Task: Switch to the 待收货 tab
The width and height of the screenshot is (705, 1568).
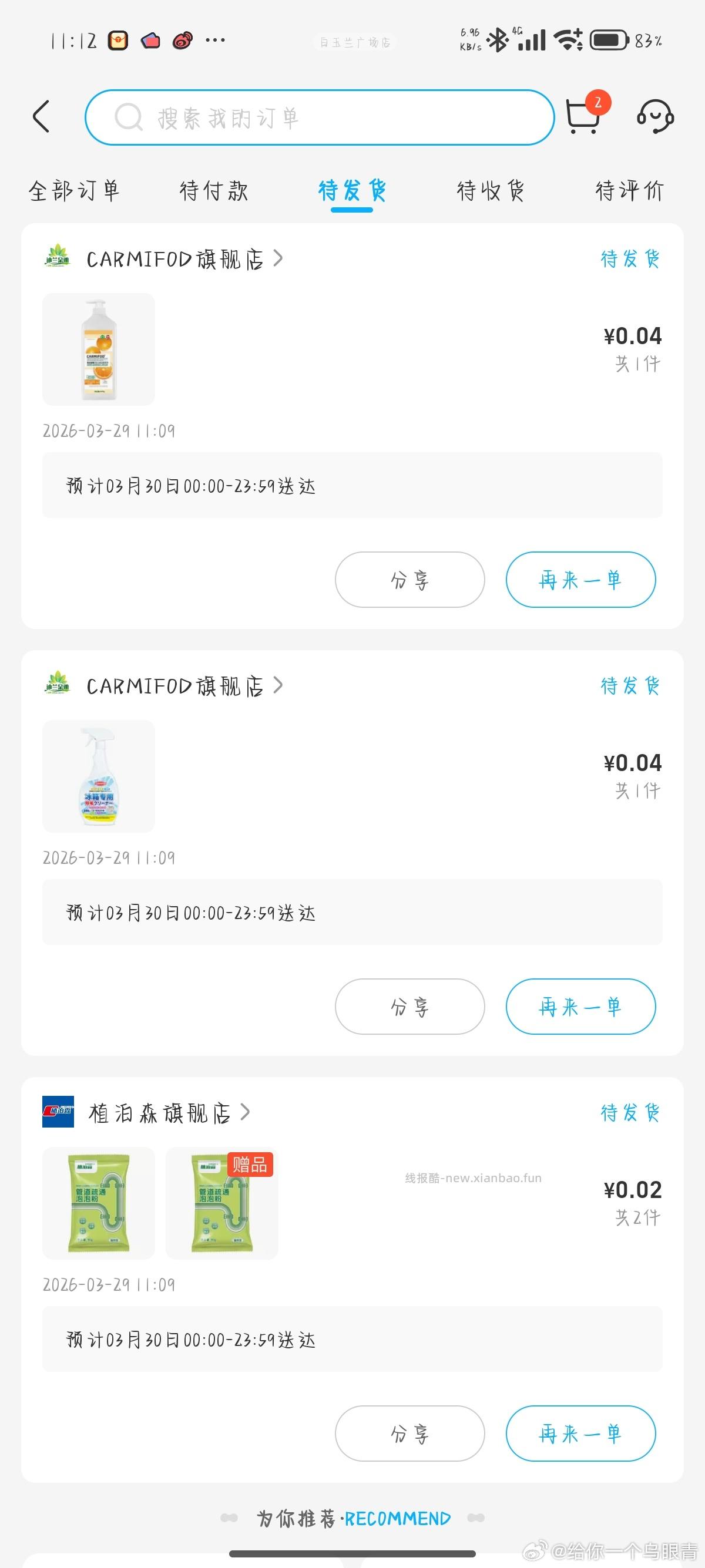Action: tap(491, 190)
